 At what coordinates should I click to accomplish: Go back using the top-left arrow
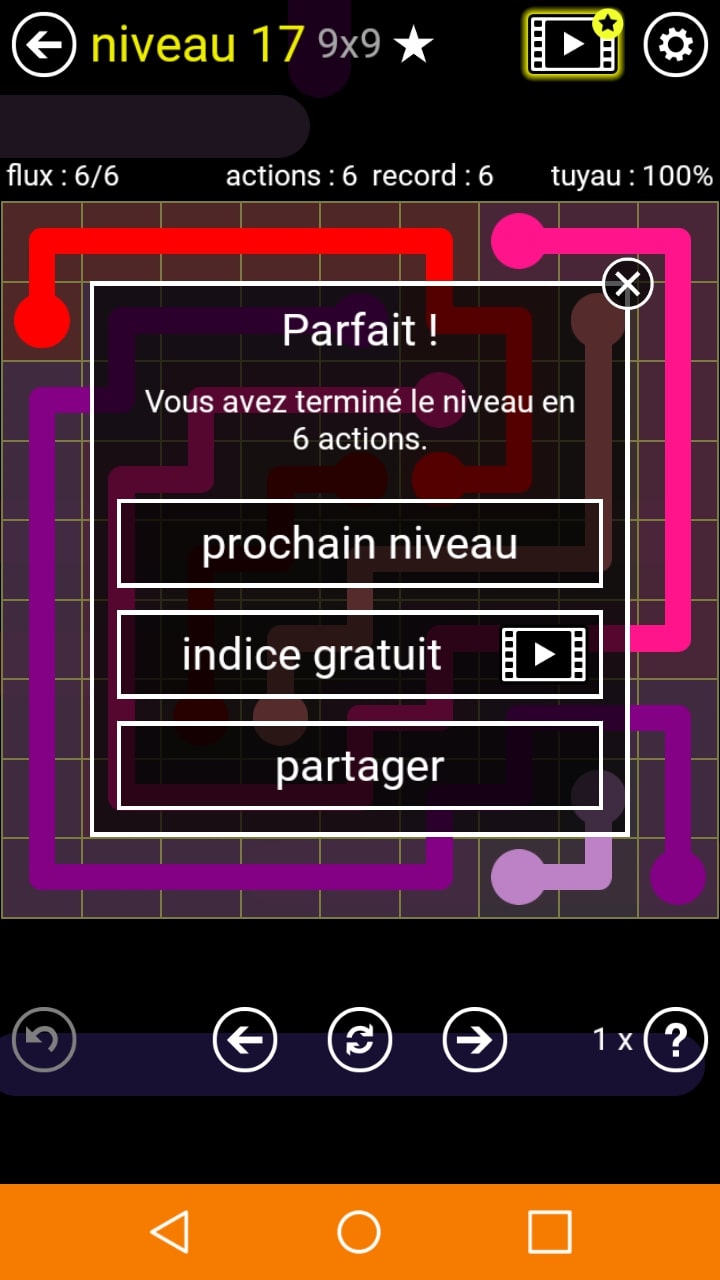point(44,45)
